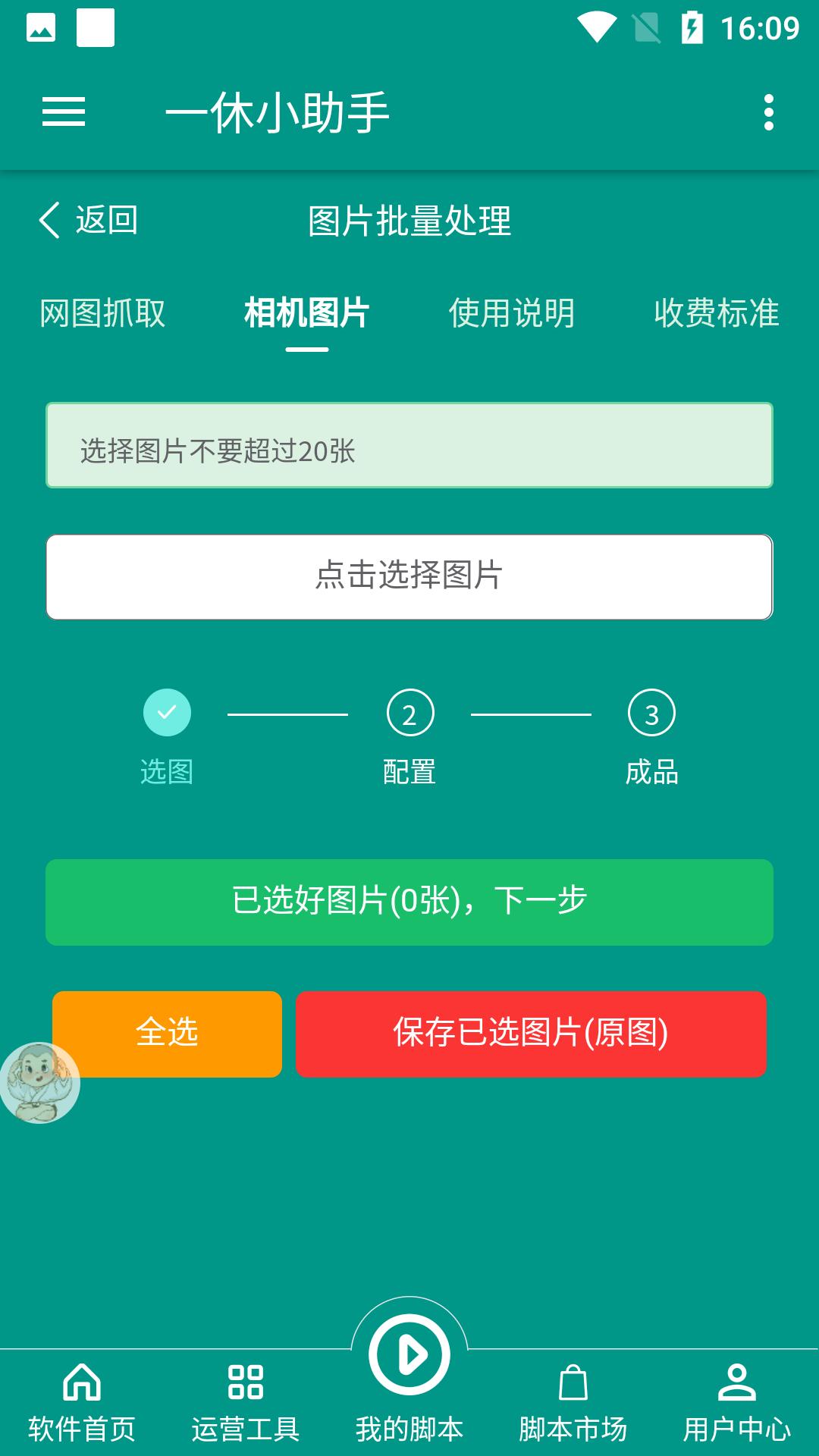Save selected images via 保存已选图片(原图)

pos(531,1034)
